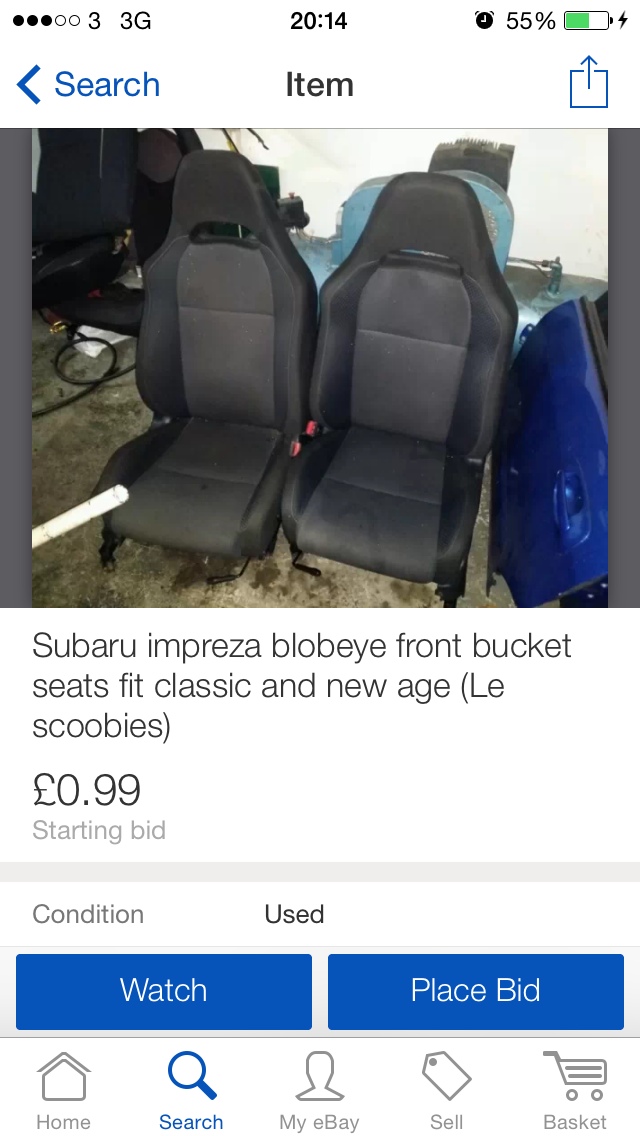
Task: View the Basket tab
Action: coord(574,1090)
